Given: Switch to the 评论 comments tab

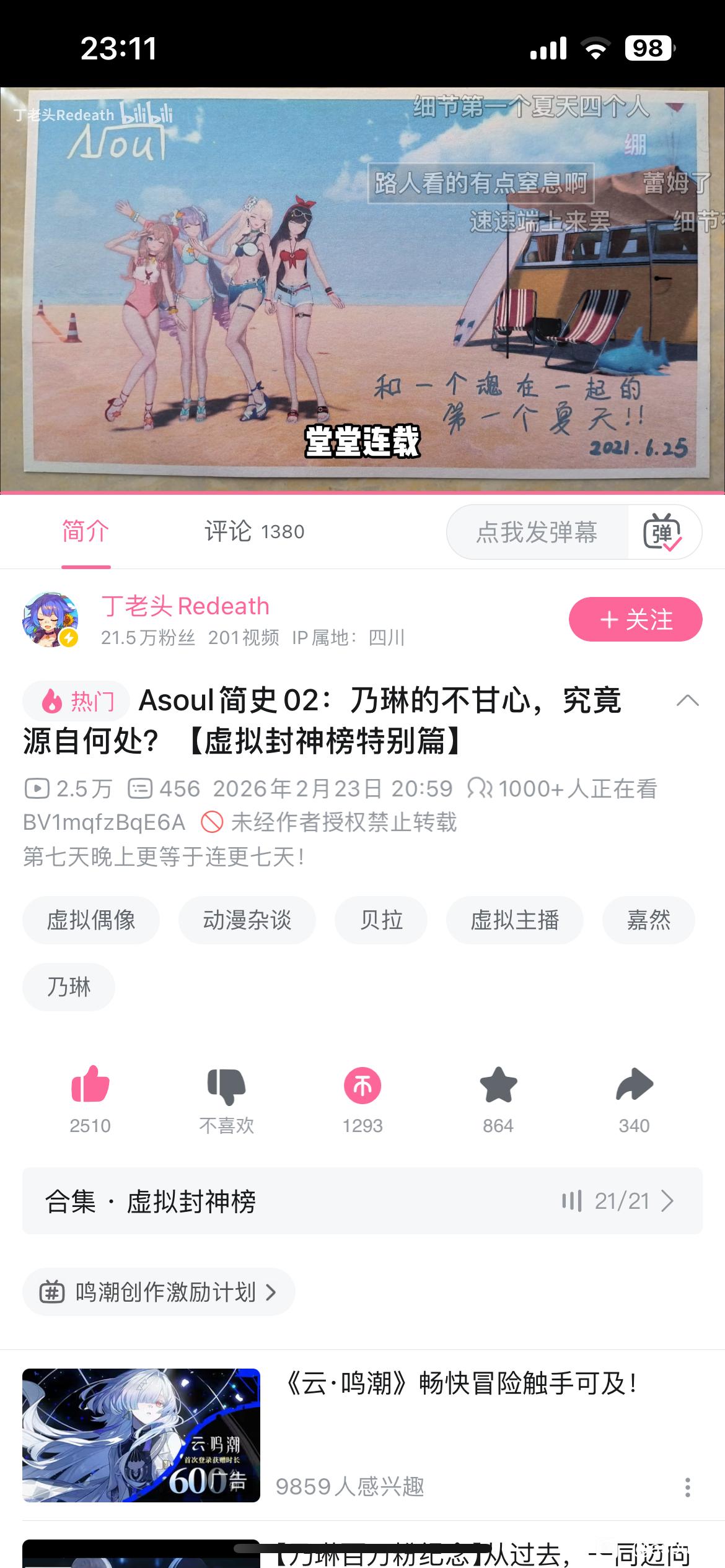Looking at the screenshot, I should pos(254,531).
